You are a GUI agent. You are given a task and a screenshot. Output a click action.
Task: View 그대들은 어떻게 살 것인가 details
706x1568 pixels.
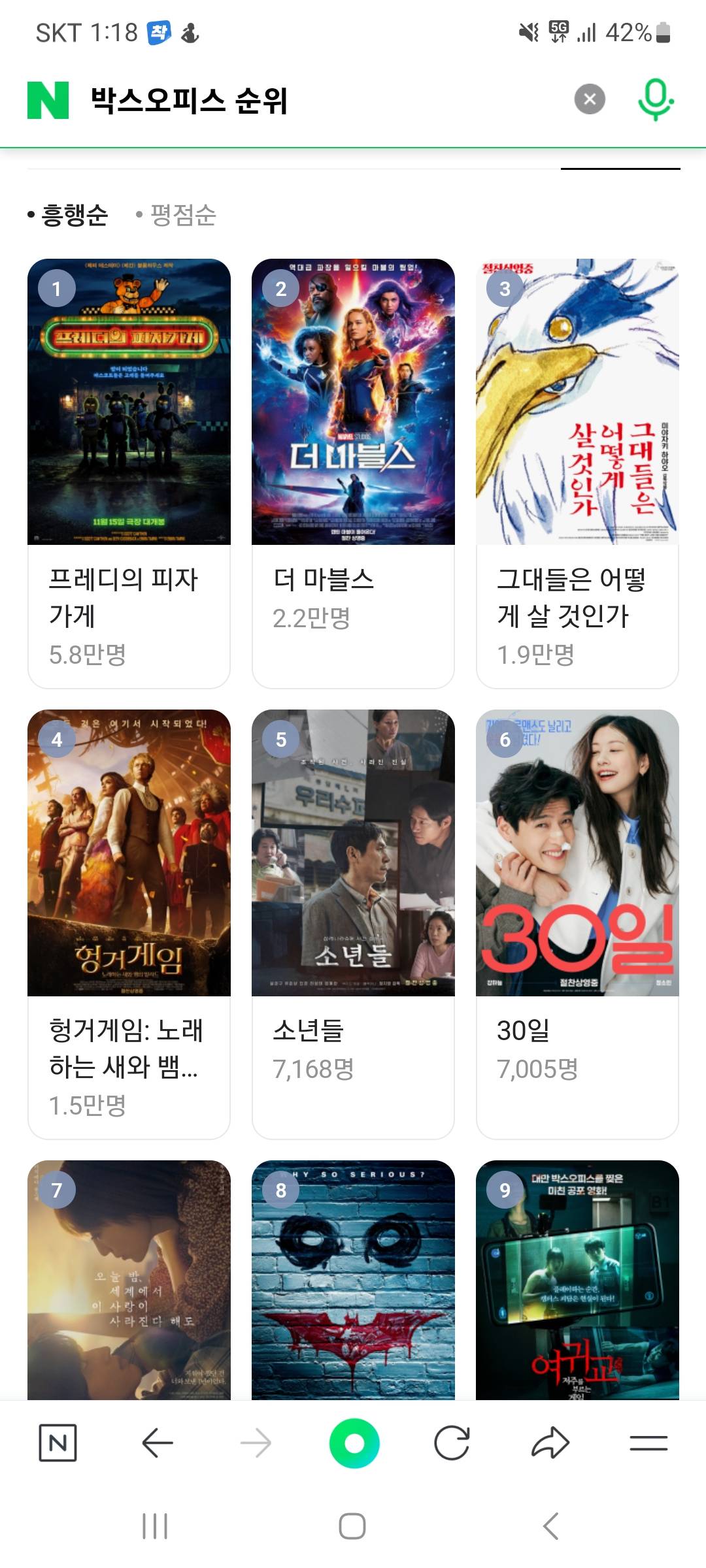pyautogui.click(x=577, y=473)
